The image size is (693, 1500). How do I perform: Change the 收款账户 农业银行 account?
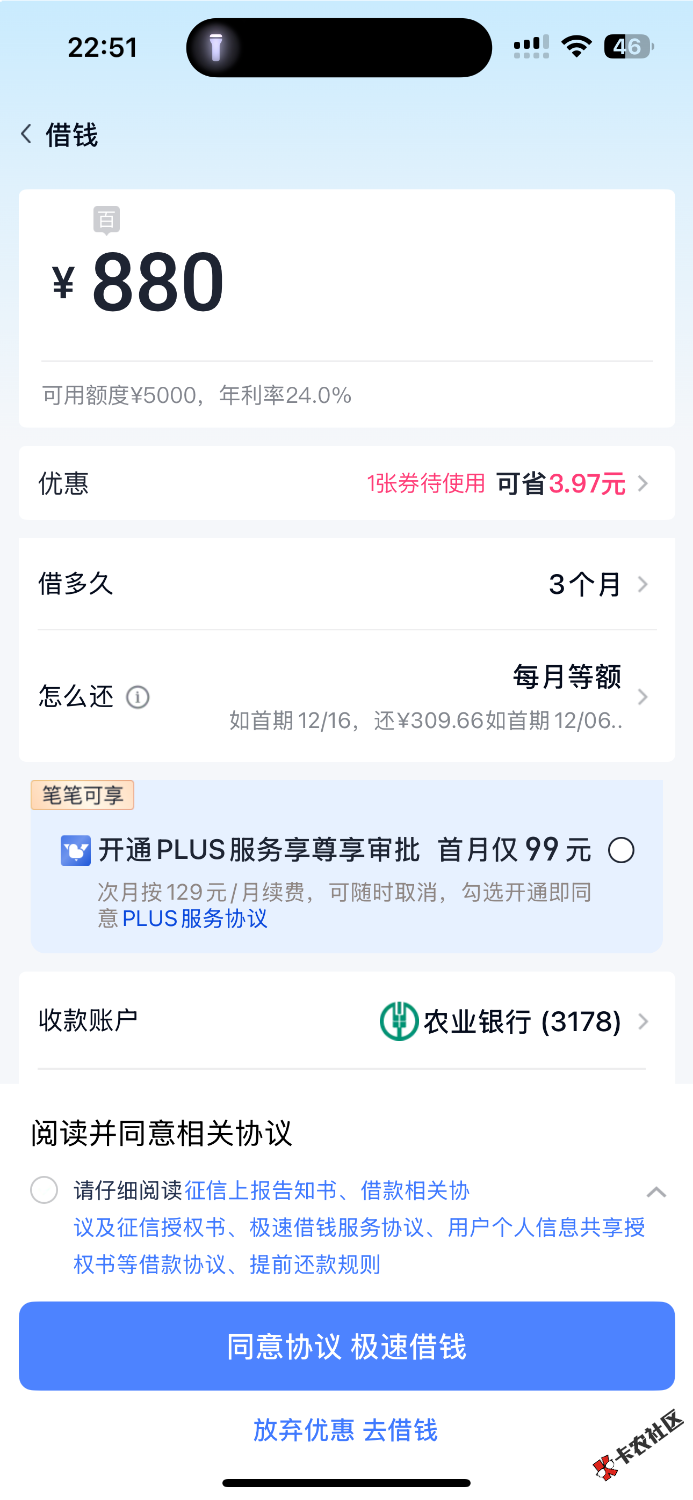346,1021
